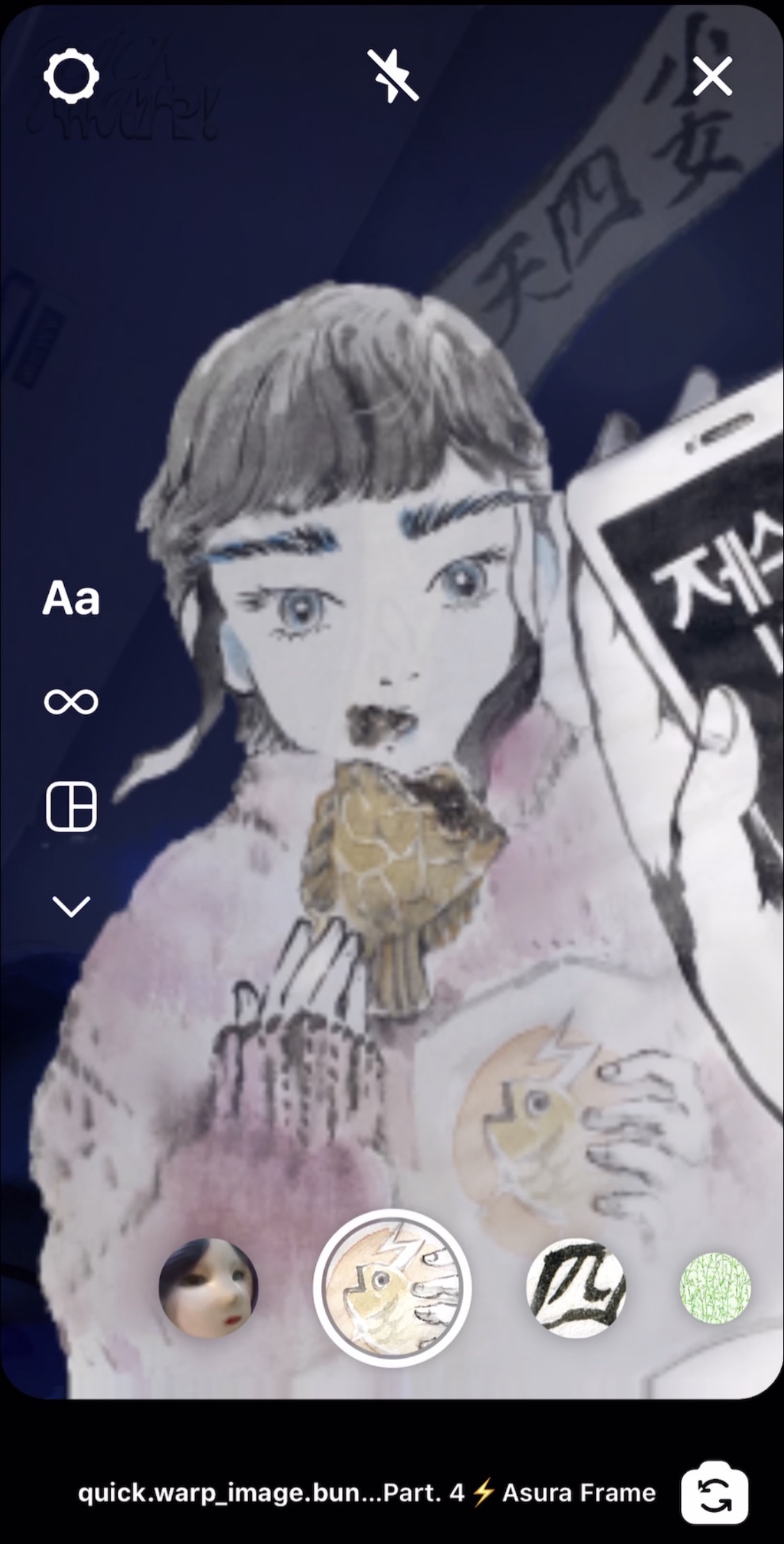Select the Boomerang infinity mode
This screenshot has height=1544, width=784.
(71, 702)
